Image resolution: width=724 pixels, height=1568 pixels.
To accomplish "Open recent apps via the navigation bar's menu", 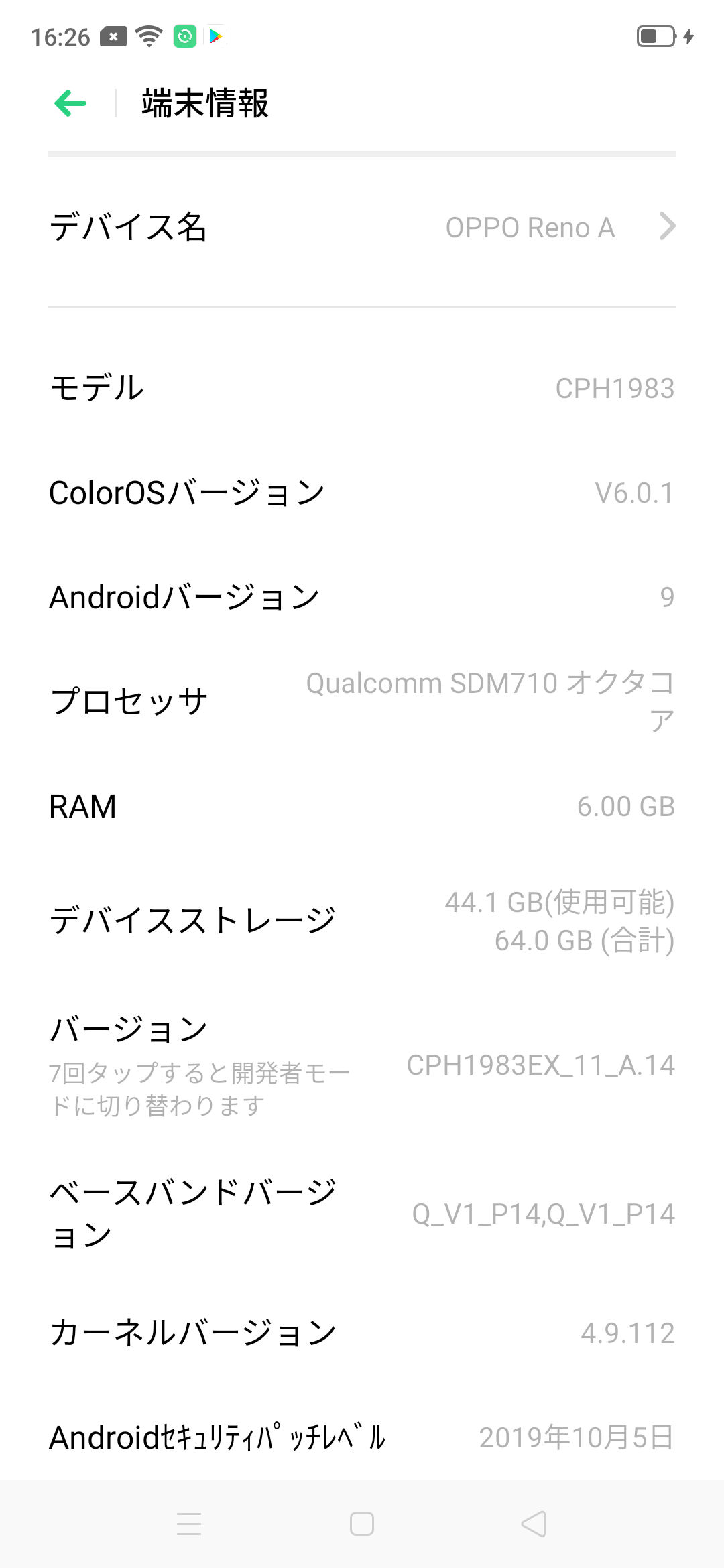I will pos(189,1524).
